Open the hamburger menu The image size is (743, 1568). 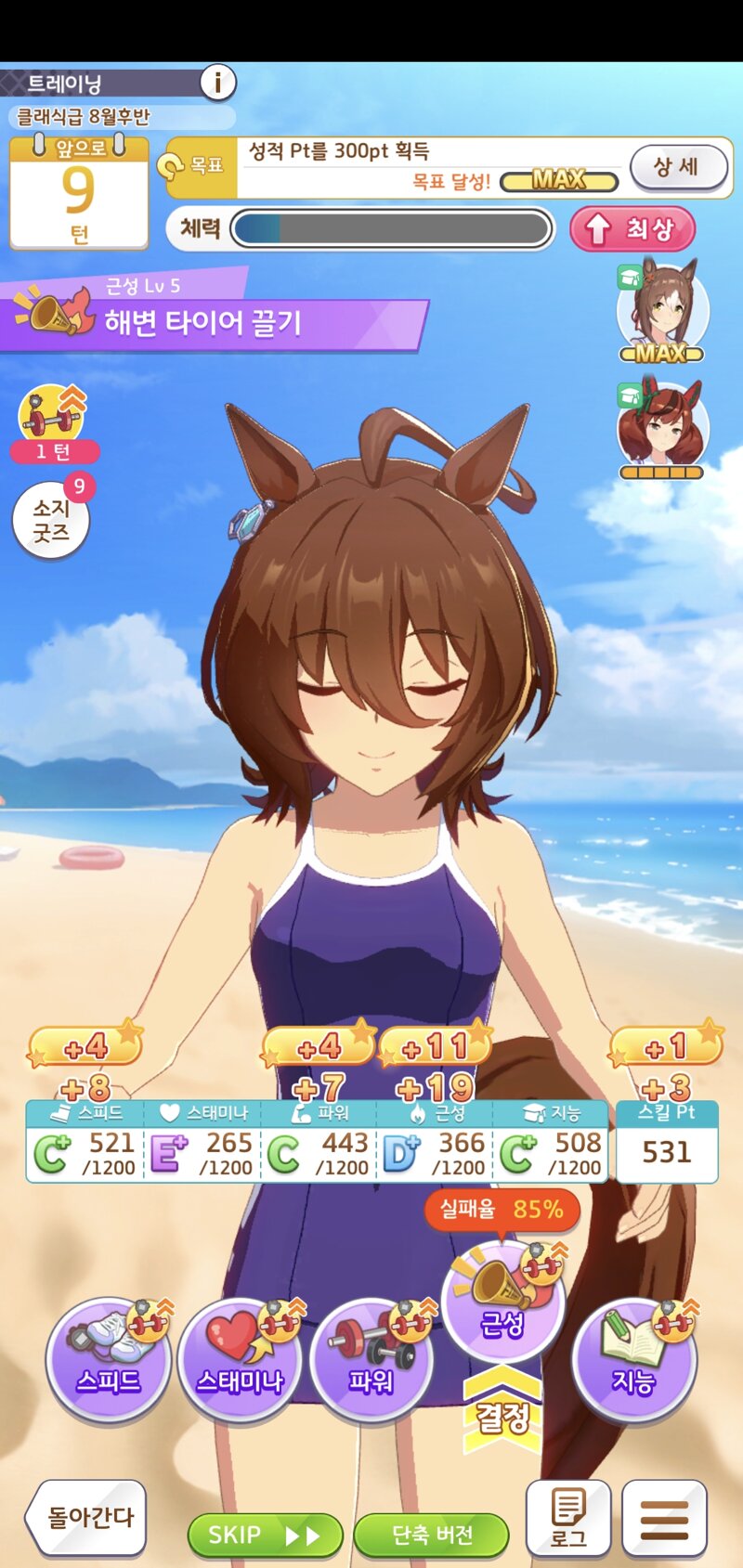point(664,1519)
